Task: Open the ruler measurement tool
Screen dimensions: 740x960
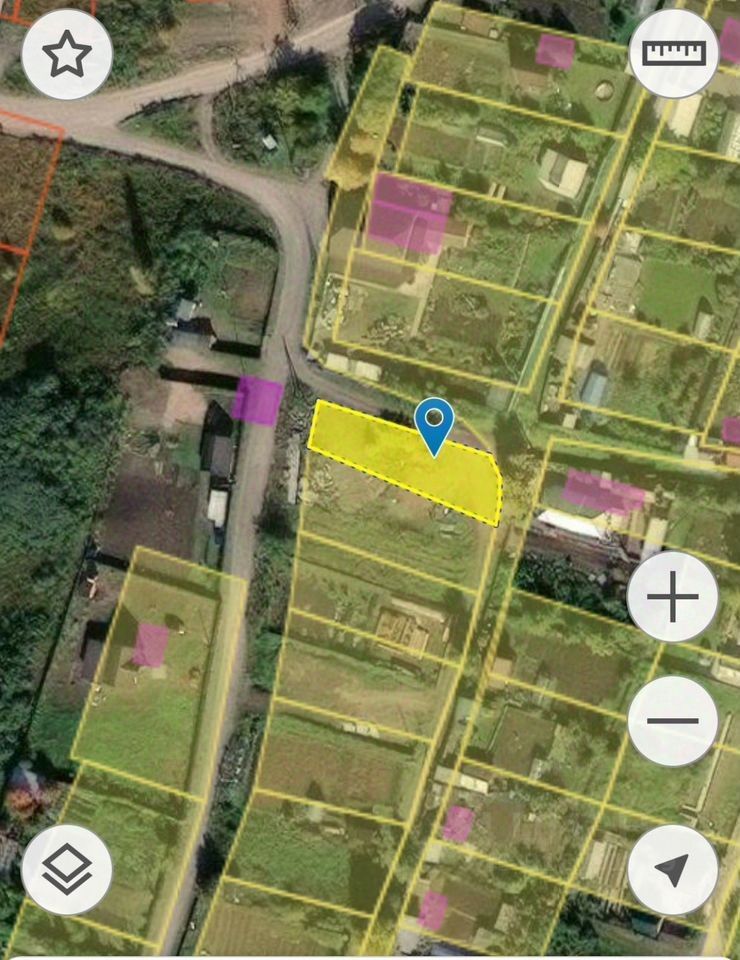Action: tap(673, 53)
